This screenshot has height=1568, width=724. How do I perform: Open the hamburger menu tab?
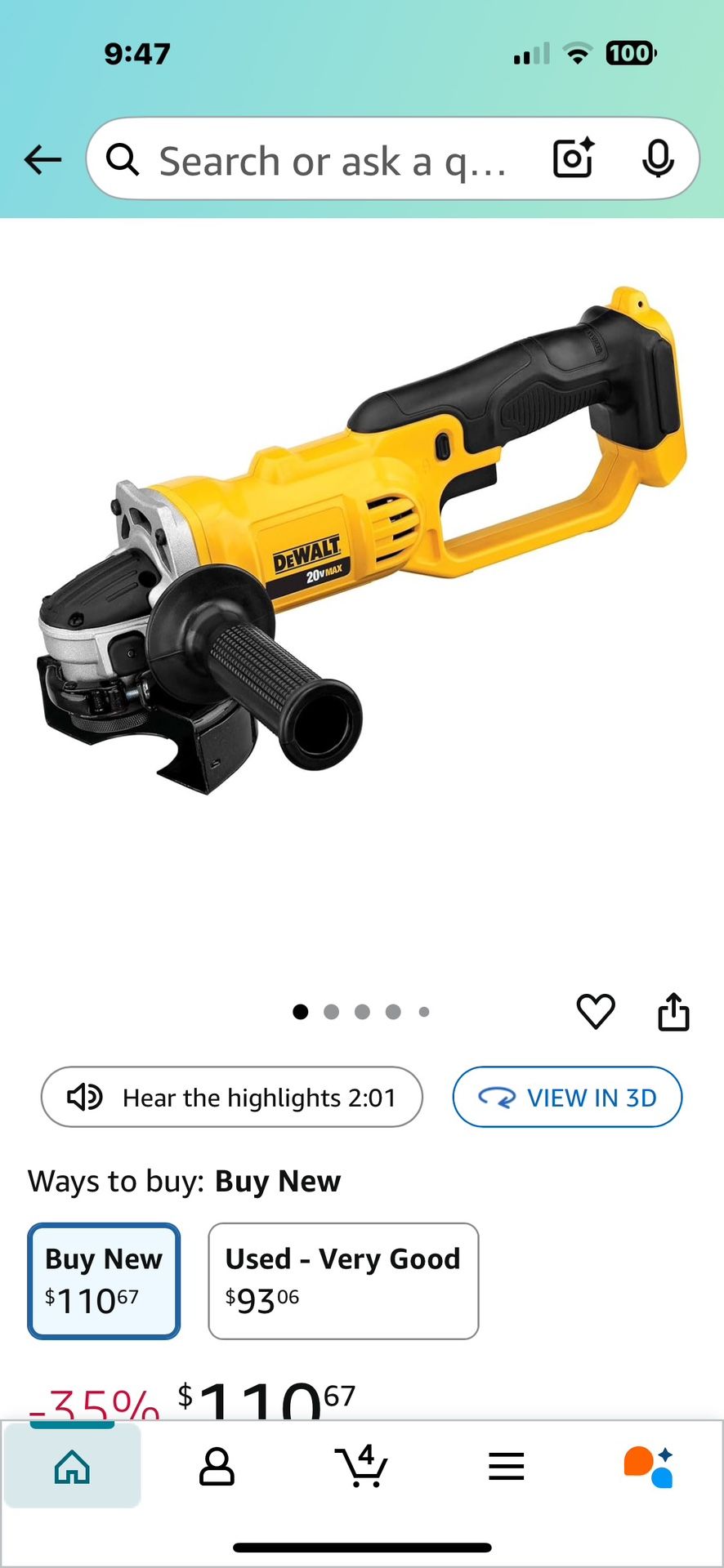point(507,1467)
